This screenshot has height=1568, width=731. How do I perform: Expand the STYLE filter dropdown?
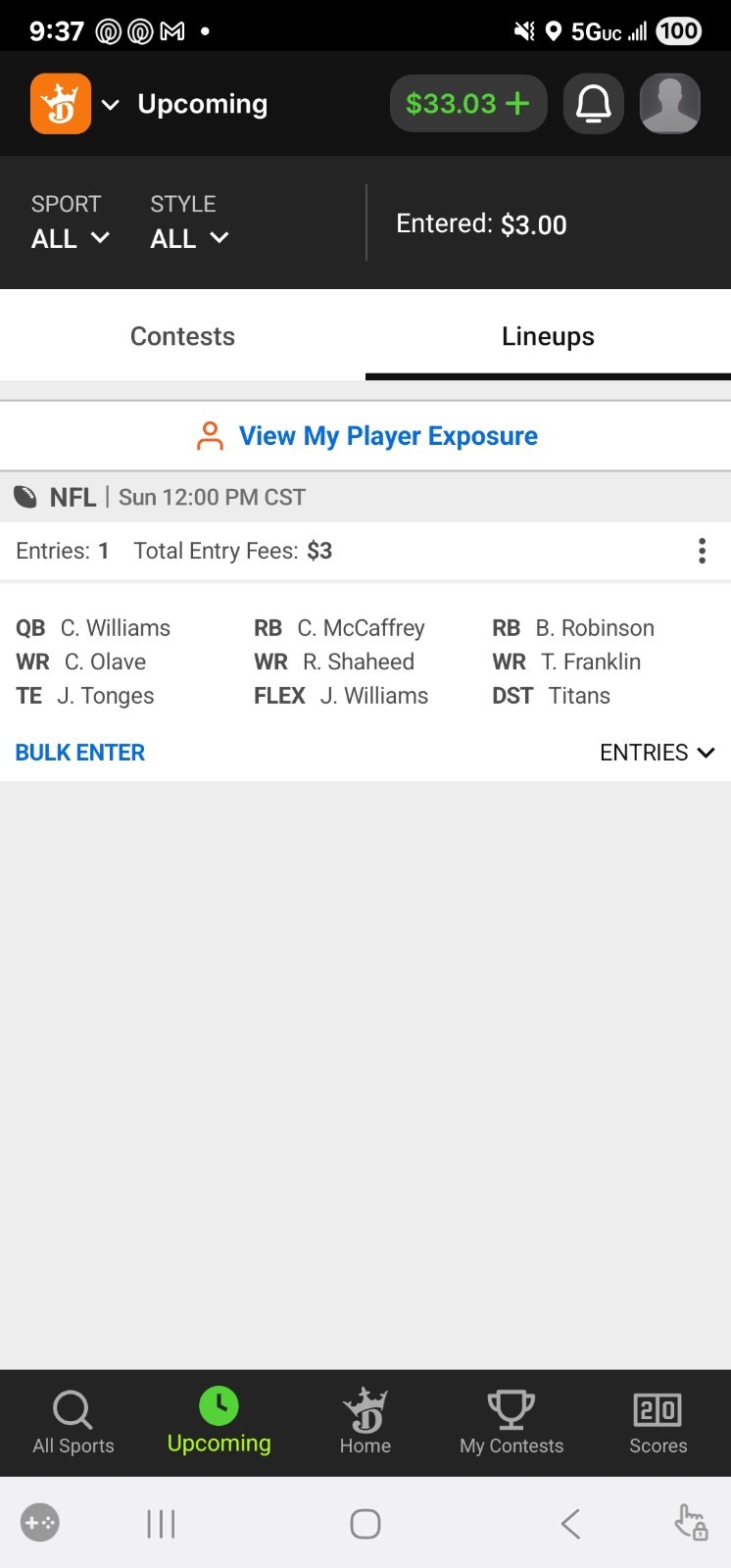pos(190,222)
